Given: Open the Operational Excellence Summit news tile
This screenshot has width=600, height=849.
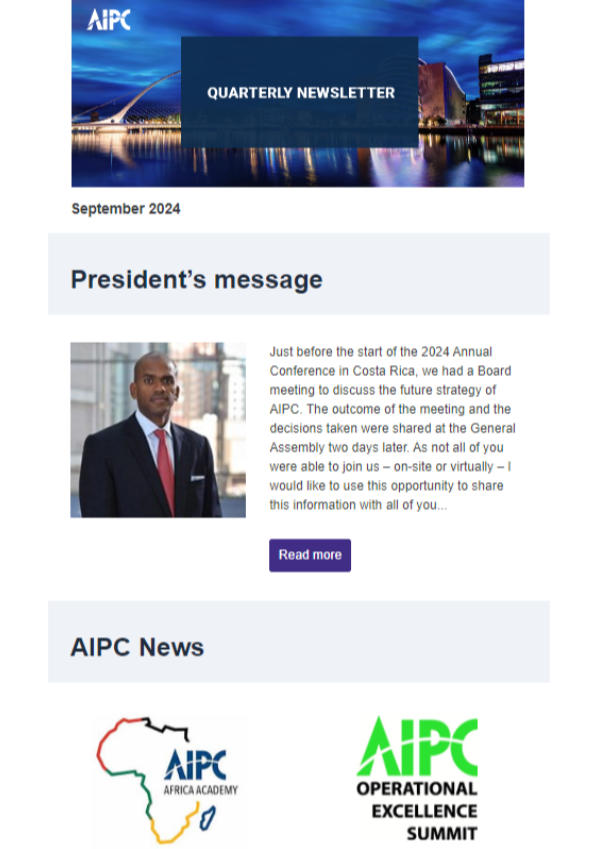Looking at the screenshot, I should 417,779.
